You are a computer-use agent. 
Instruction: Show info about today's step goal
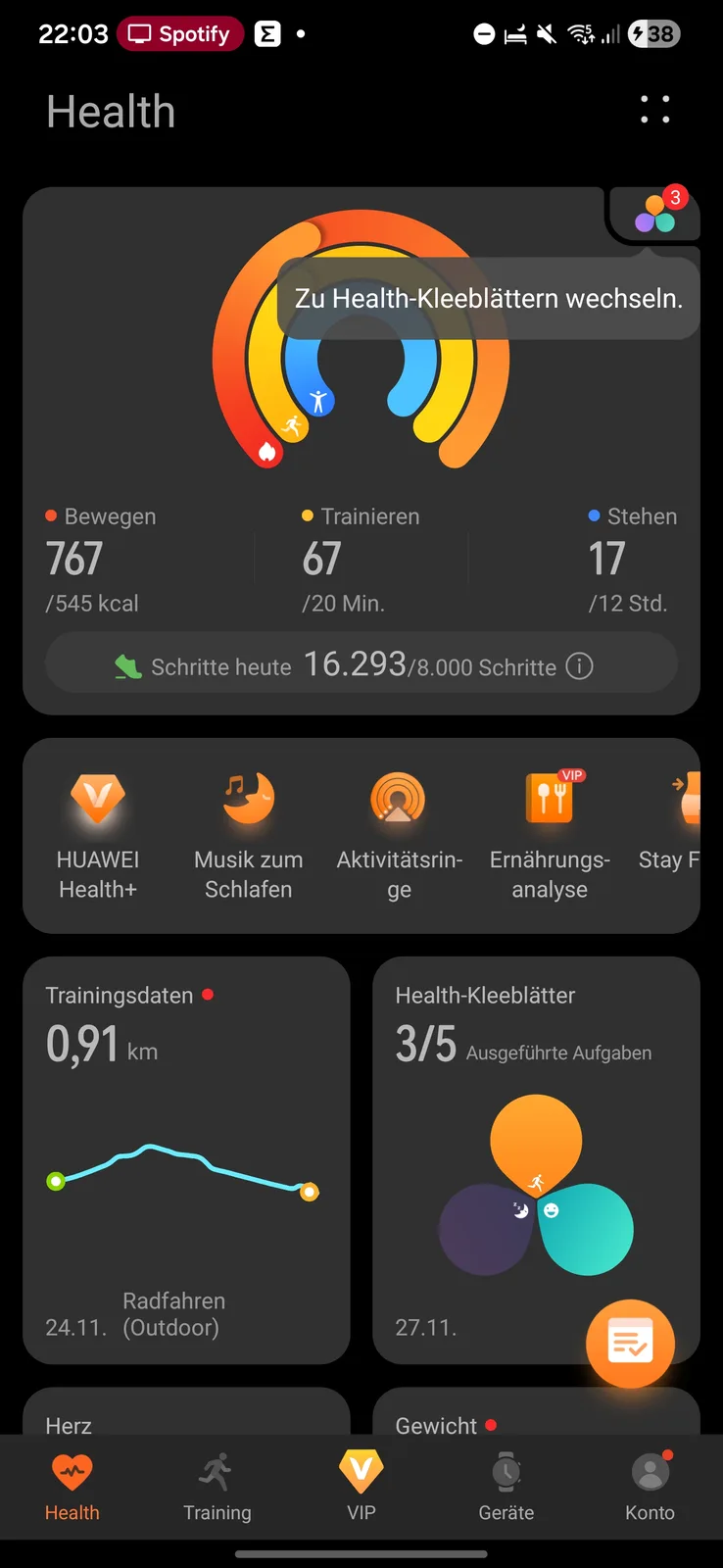point(580,666)
